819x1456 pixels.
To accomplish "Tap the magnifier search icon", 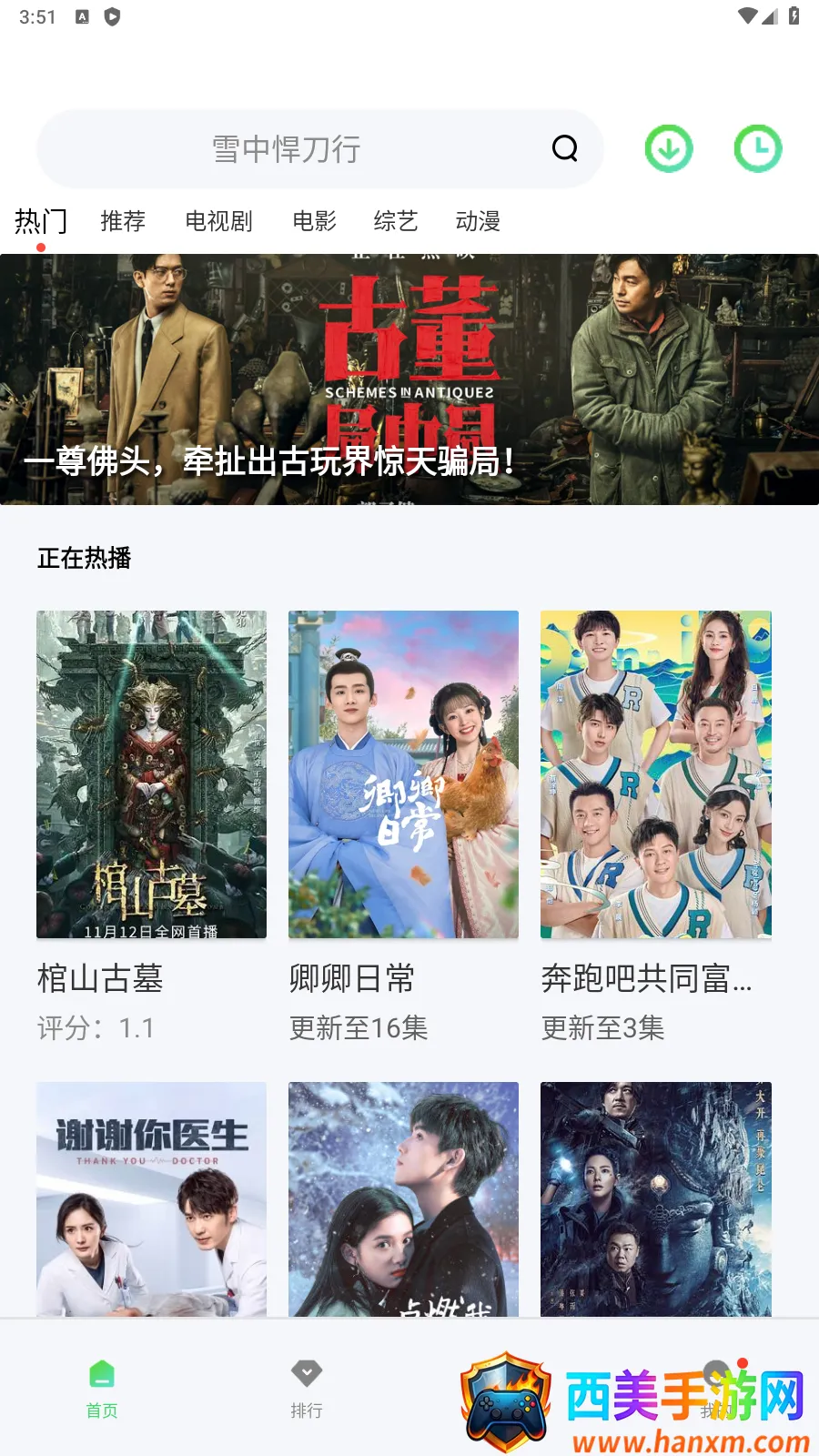I will pos(565,148).
